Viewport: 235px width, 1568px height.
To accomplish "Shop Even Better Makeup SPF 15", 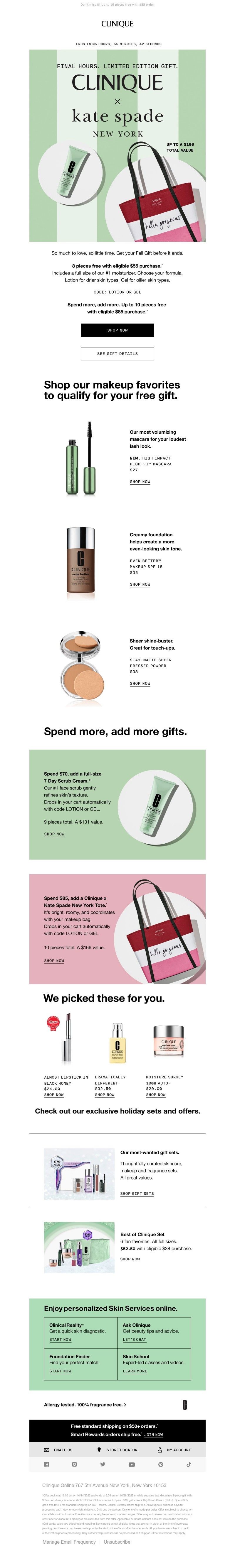I will (x=140, y=584).
